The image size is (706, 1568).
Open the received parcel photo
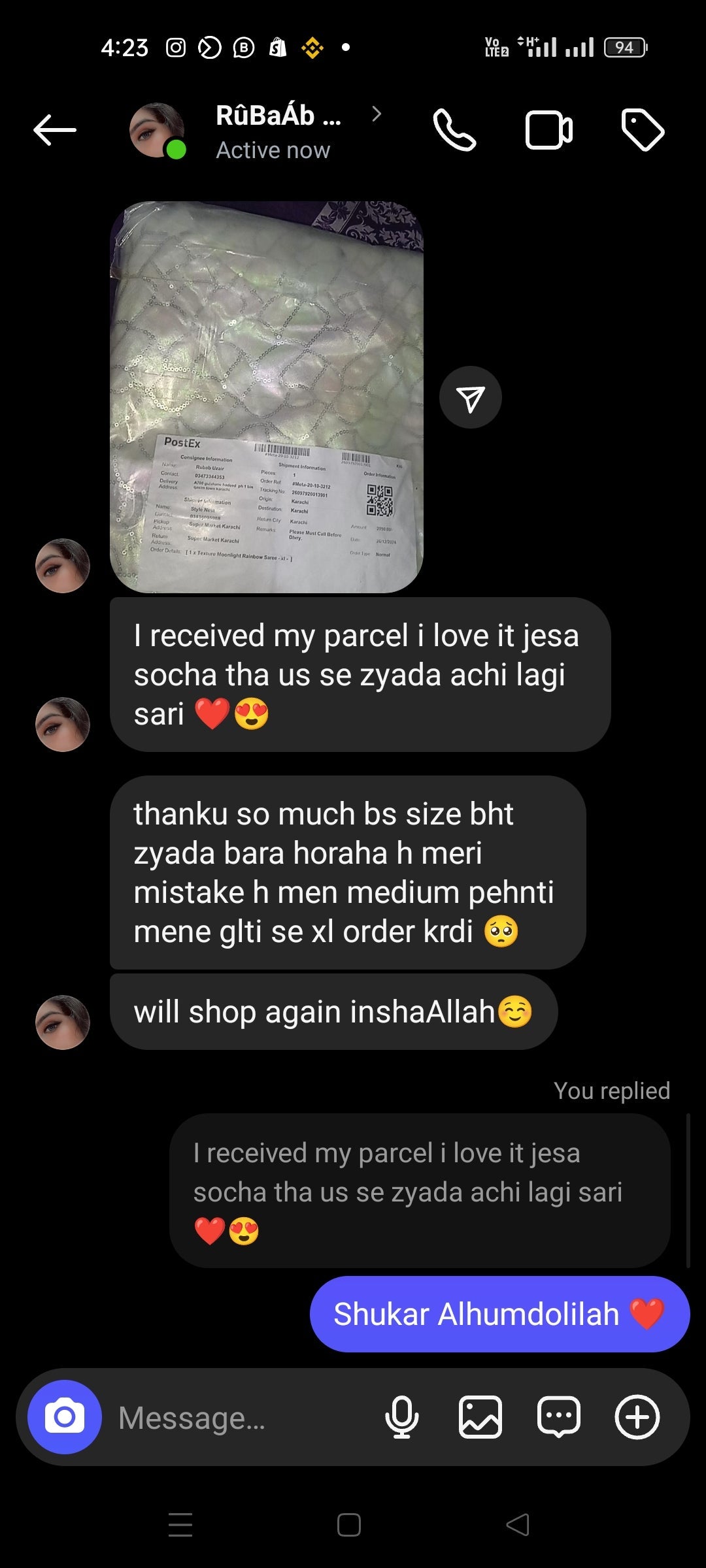pos(267,397)
